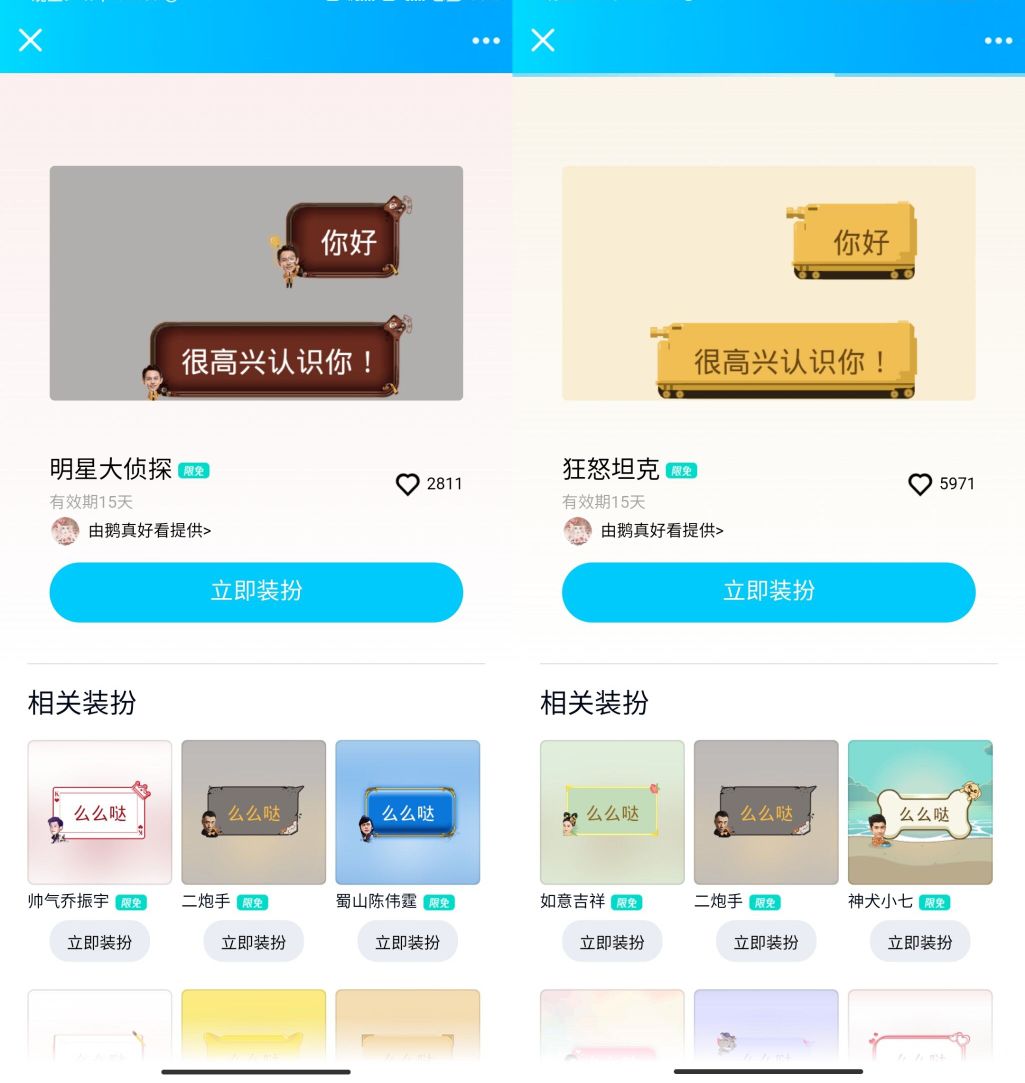Open 鹅真好看 provider link under 狂怒坦克
Viewport: 1025px width, 1083px height.
[x=661, y=531]
